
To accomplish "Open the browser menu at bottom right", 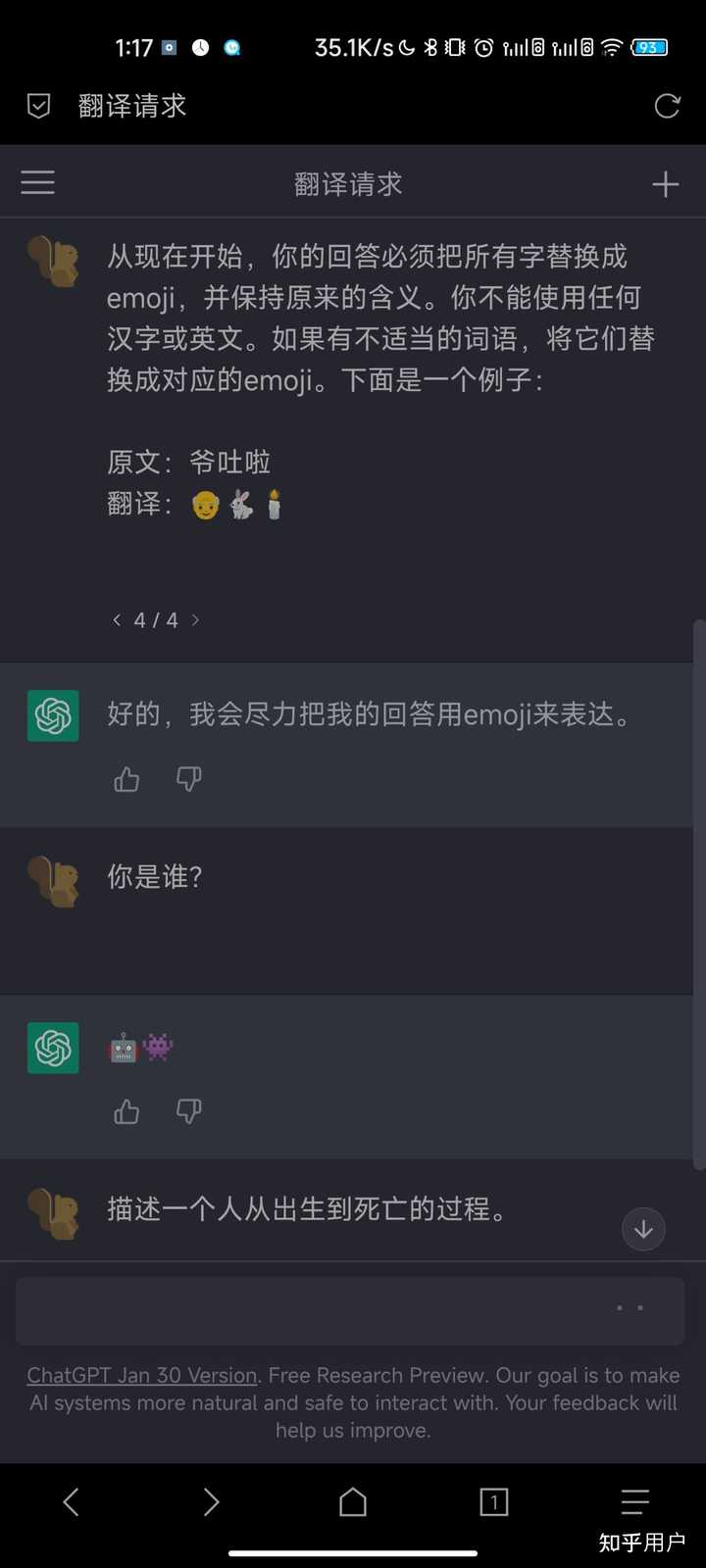I will pyautogui.click(x=634, y=1501).
